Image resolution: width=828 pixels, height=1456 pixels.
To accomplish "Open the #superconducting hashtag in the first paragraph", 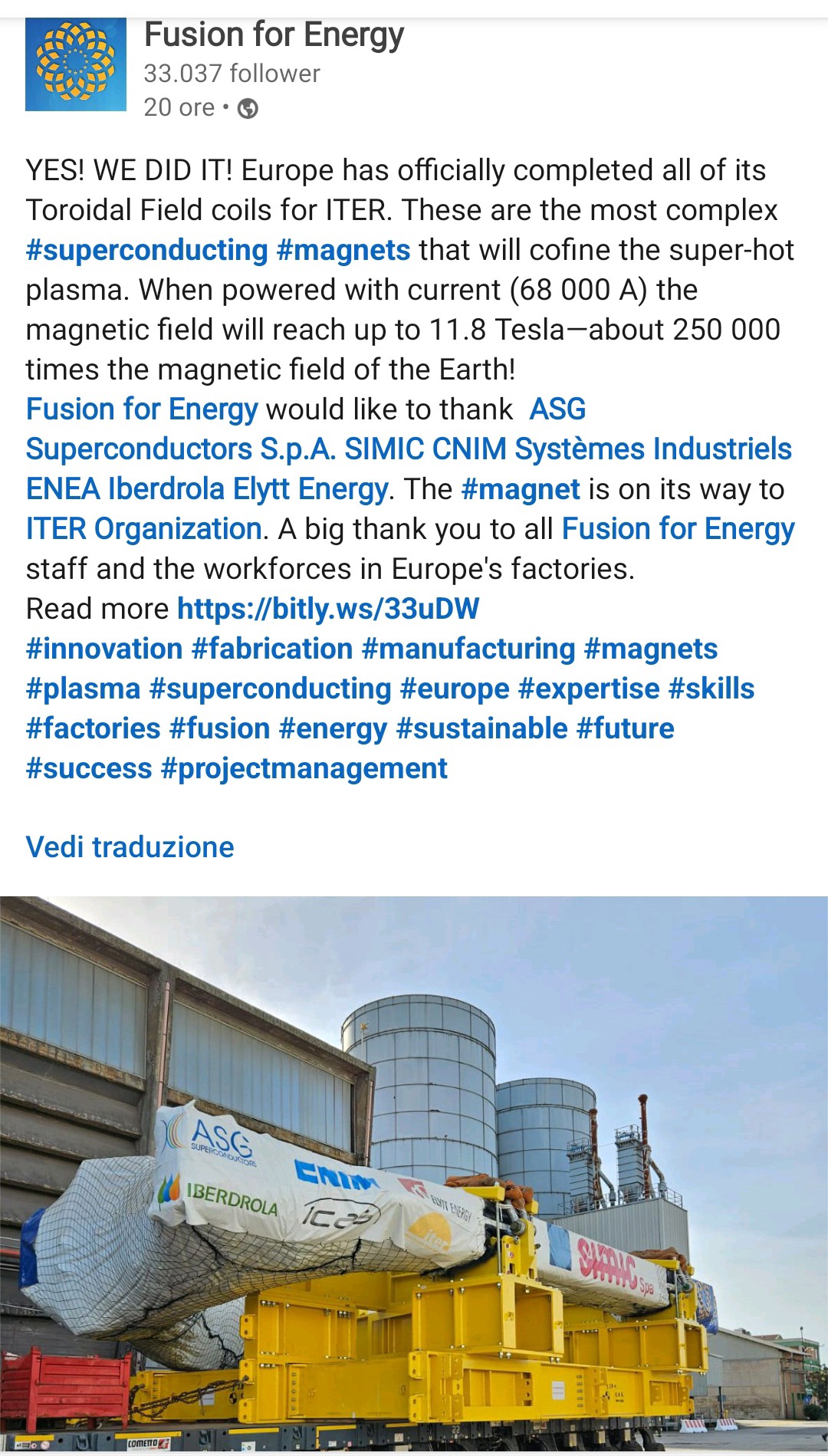I will (x=146, y=251).
